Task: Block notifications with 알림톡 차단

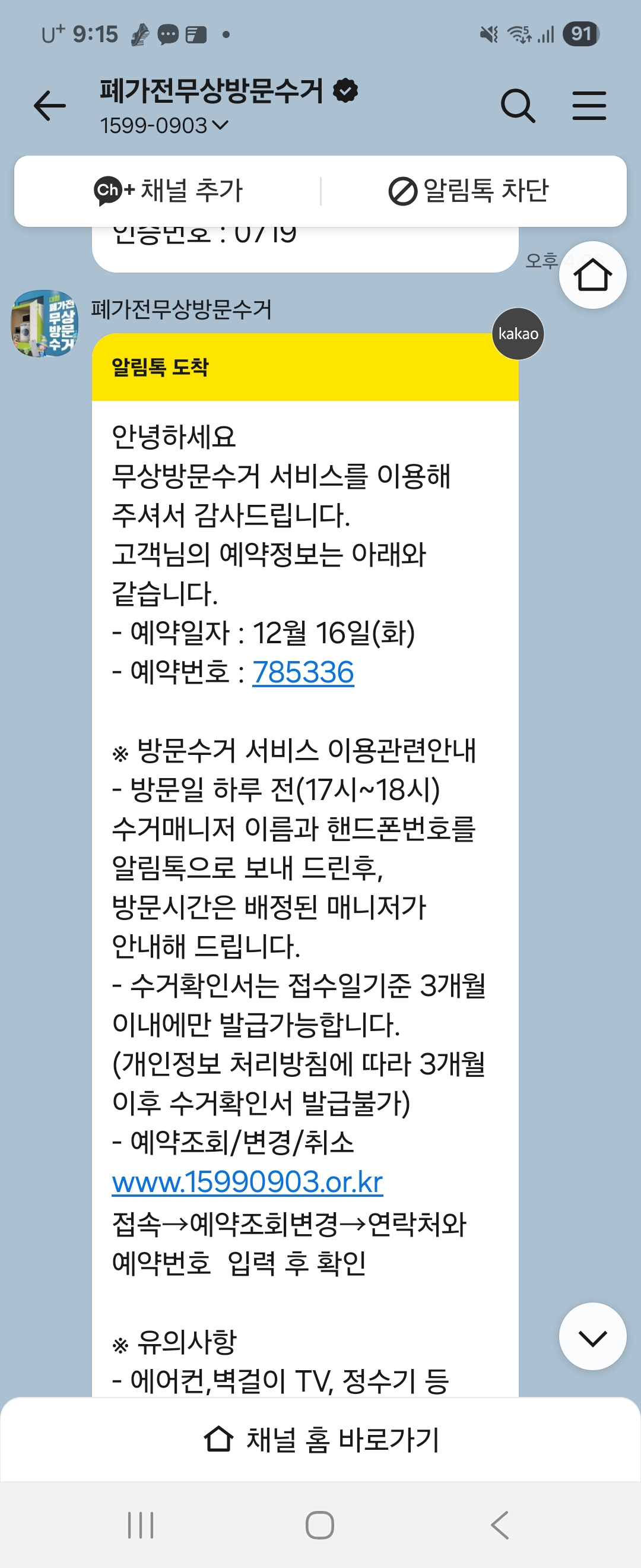Action: click(468, 191)
